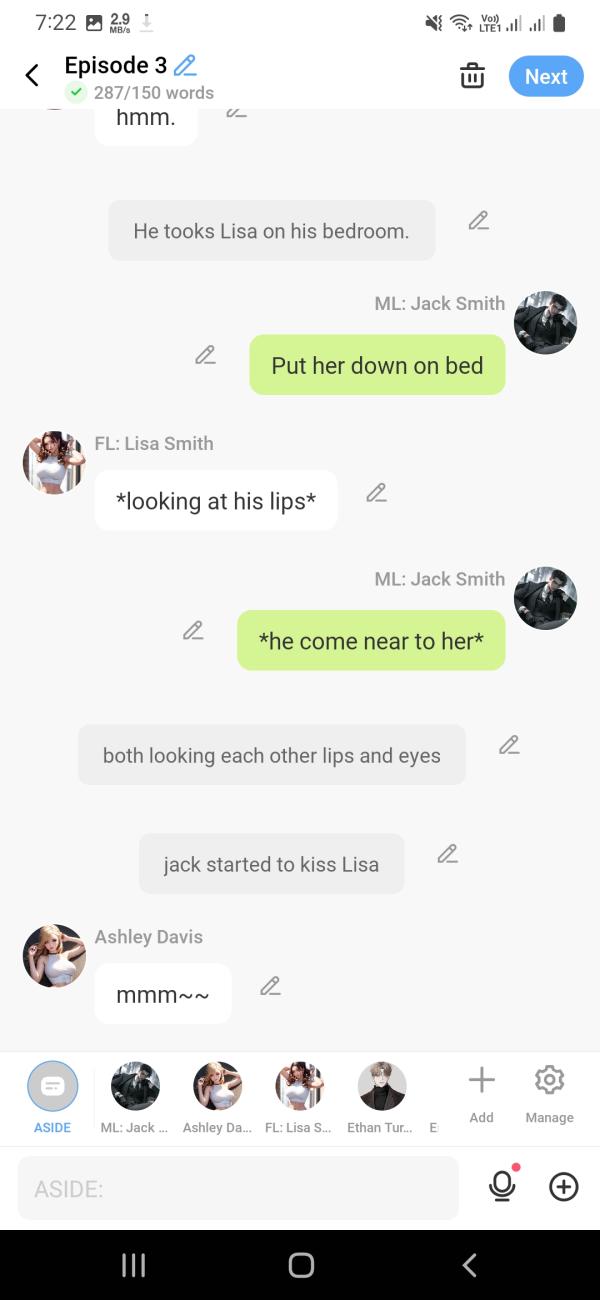Tap the Next button

546,76
